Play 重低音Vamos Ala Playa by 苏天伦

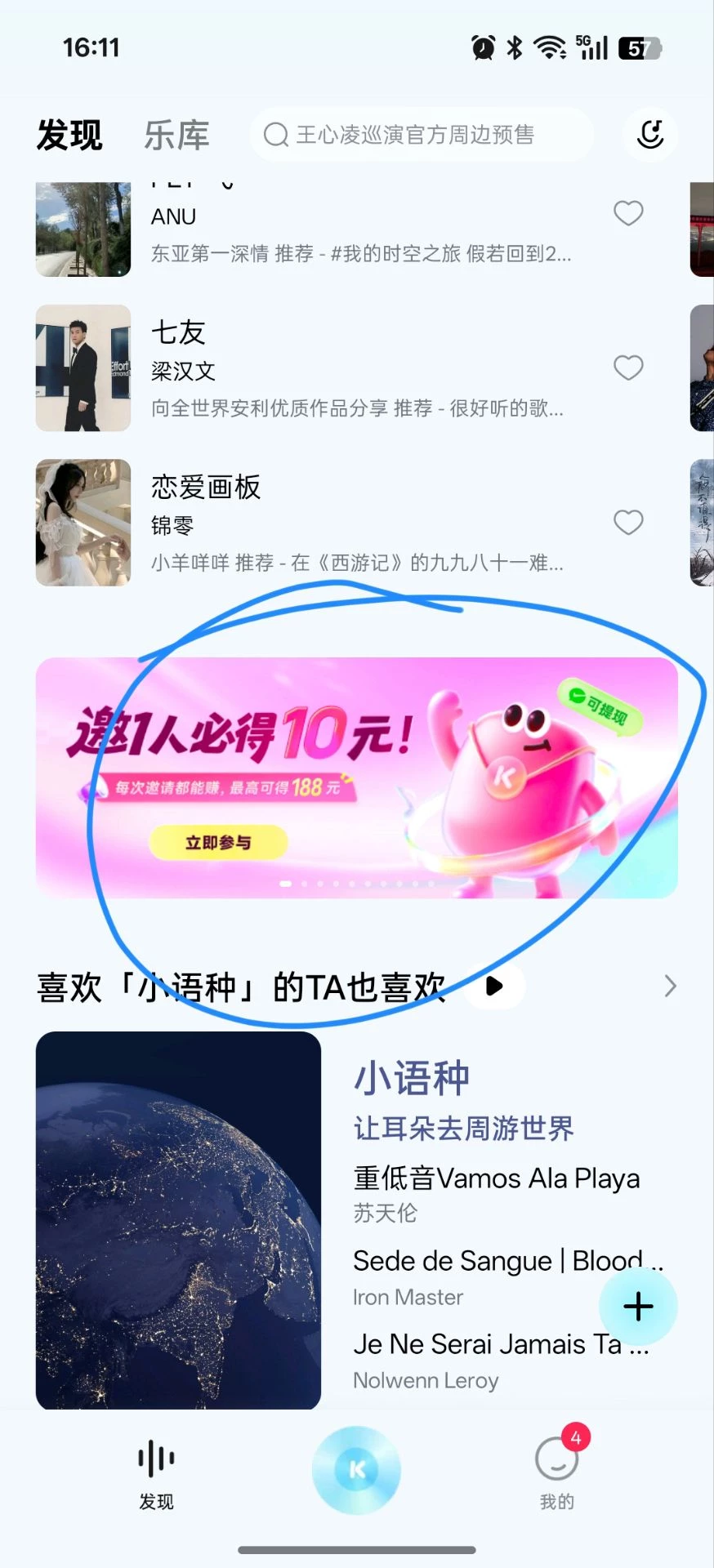coord(496,1192)
